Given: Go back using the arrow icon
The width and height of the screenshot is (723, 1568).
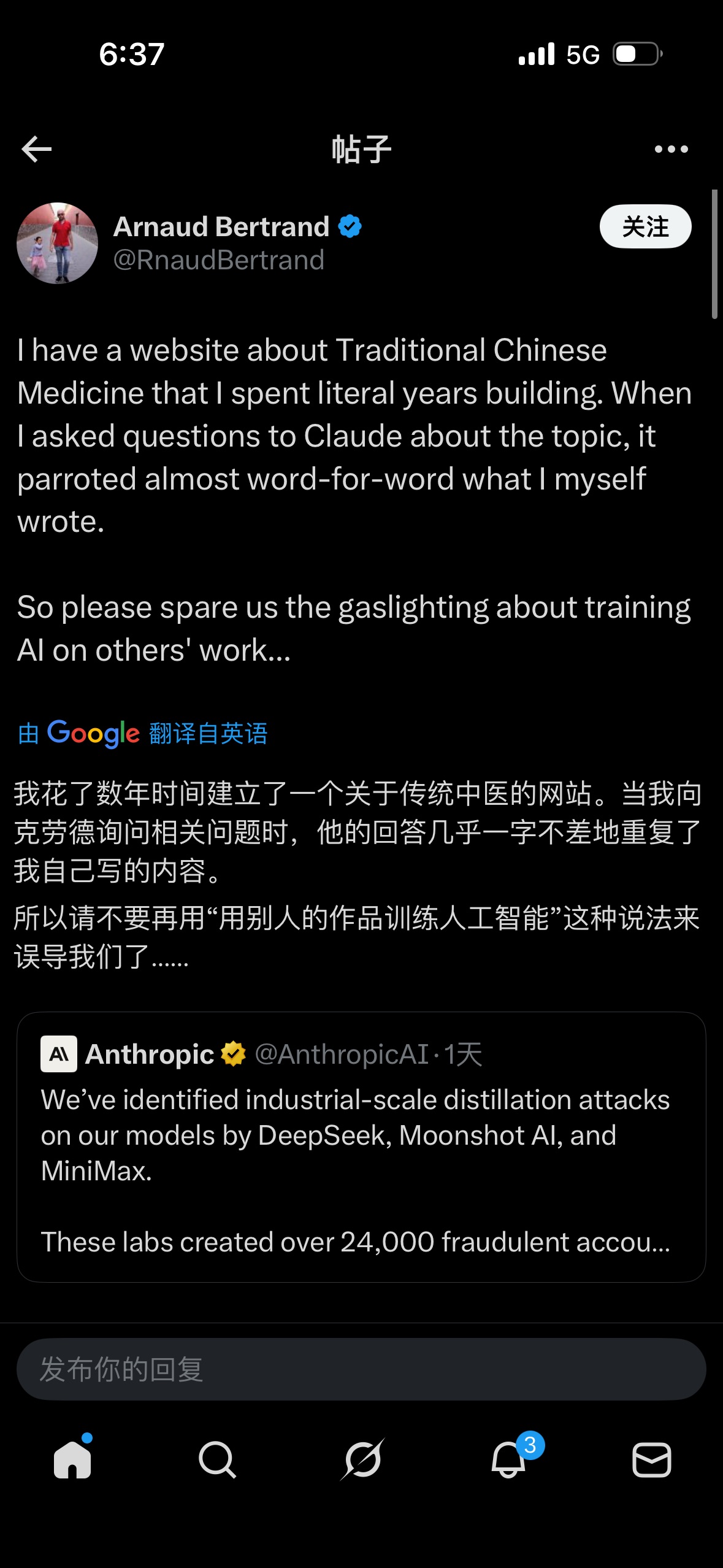Looking at the screenshot, I should coord(37,149).
